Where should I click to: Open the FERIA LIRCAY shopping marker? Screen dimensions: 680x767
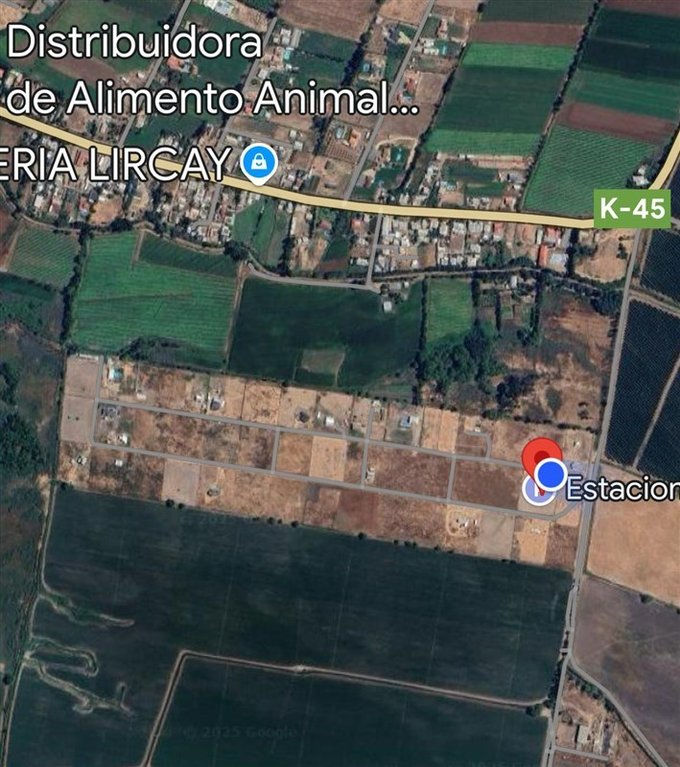(259, 162)
